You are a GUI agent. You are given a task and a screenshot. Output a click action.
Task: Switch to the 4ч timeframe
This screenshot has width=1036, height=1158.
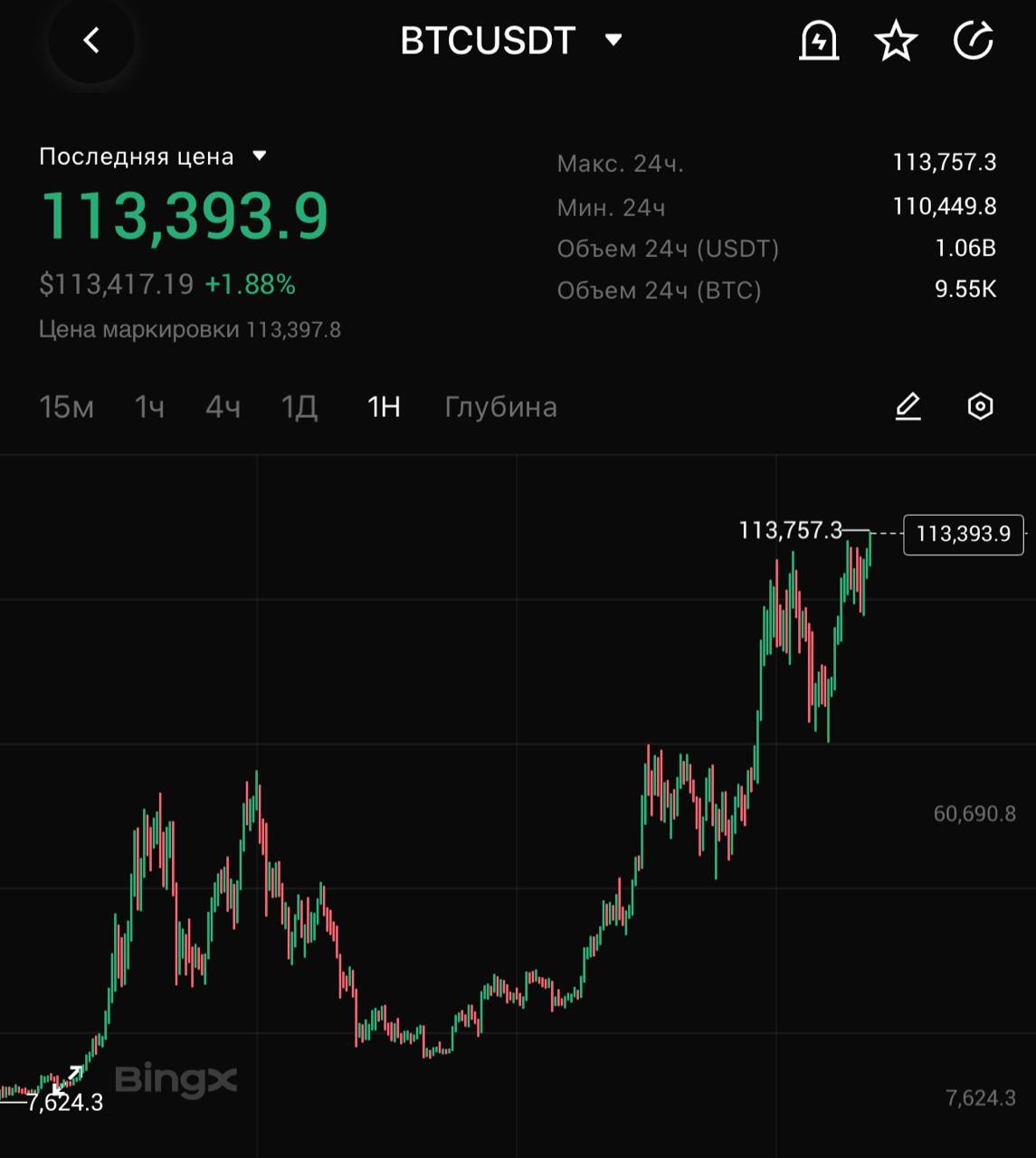tap(223, 407)
